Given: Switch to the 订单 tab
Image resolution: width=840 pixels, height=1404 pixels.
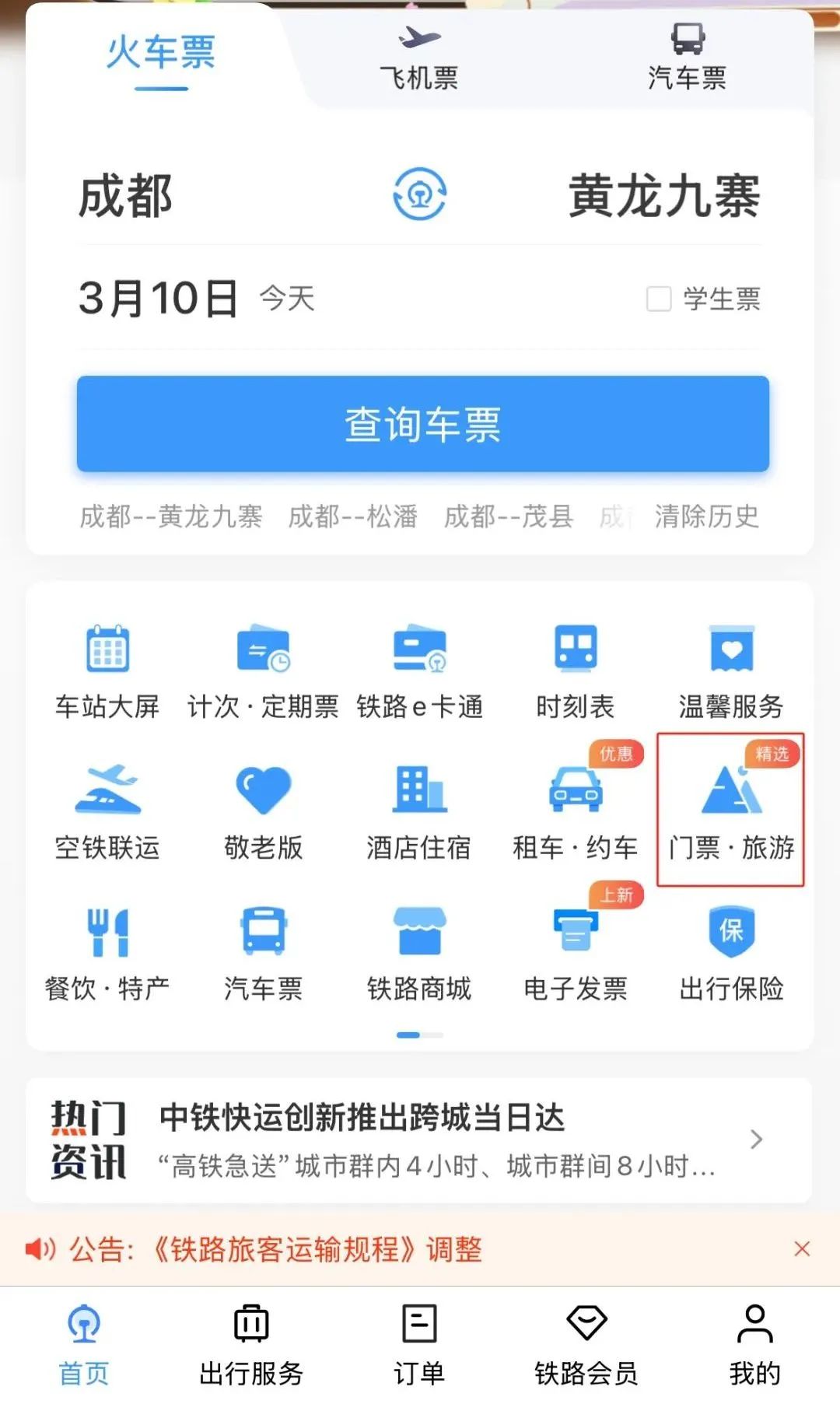Looking at the screenshot, I should [x=419, y=1344].
